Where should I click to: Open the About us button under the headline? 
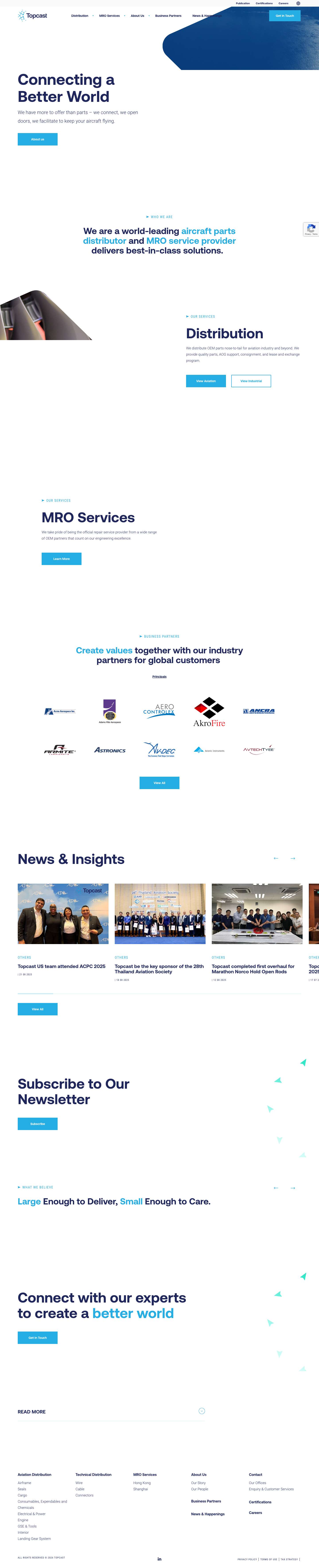click(x=38, y=139)
